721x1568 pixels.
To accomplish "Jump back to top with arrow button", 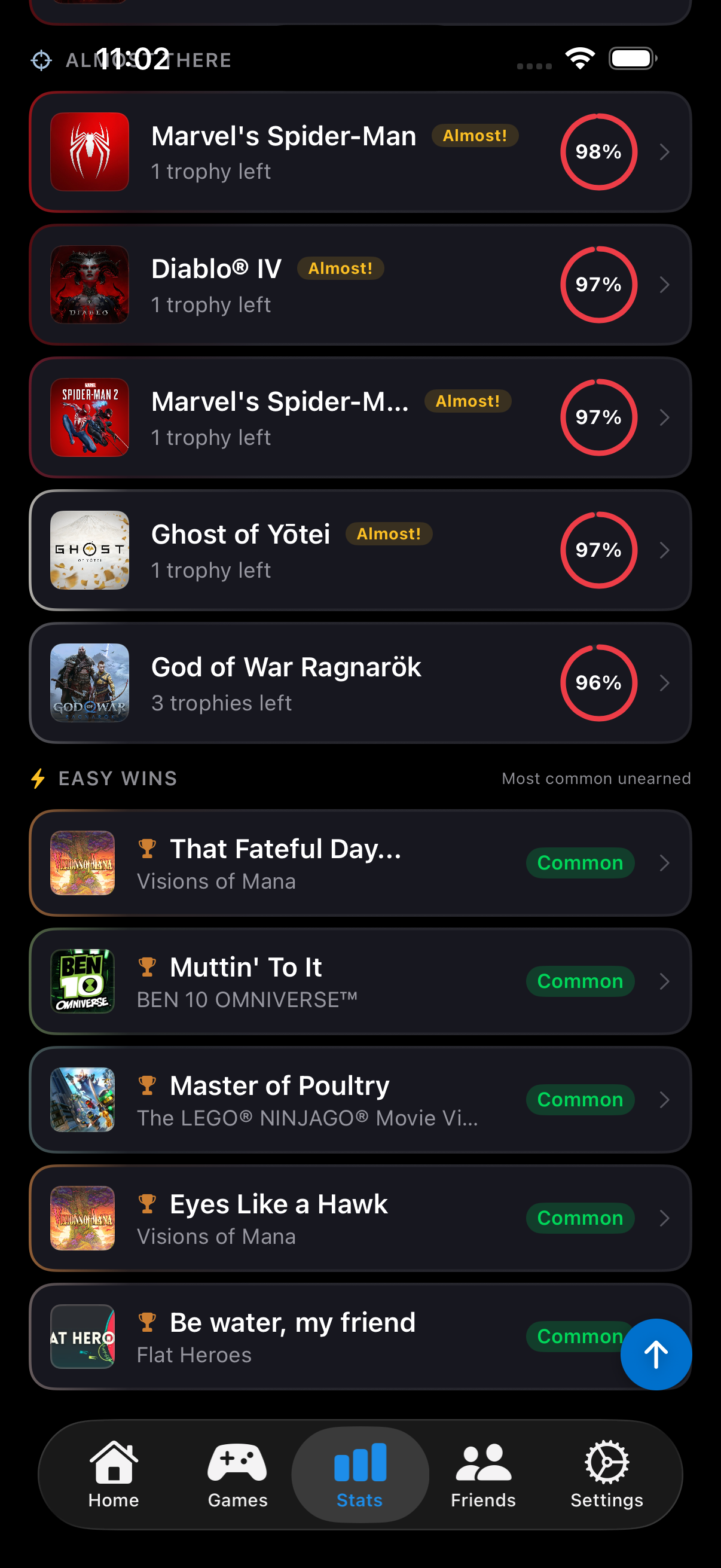I will click(655, 1355).
